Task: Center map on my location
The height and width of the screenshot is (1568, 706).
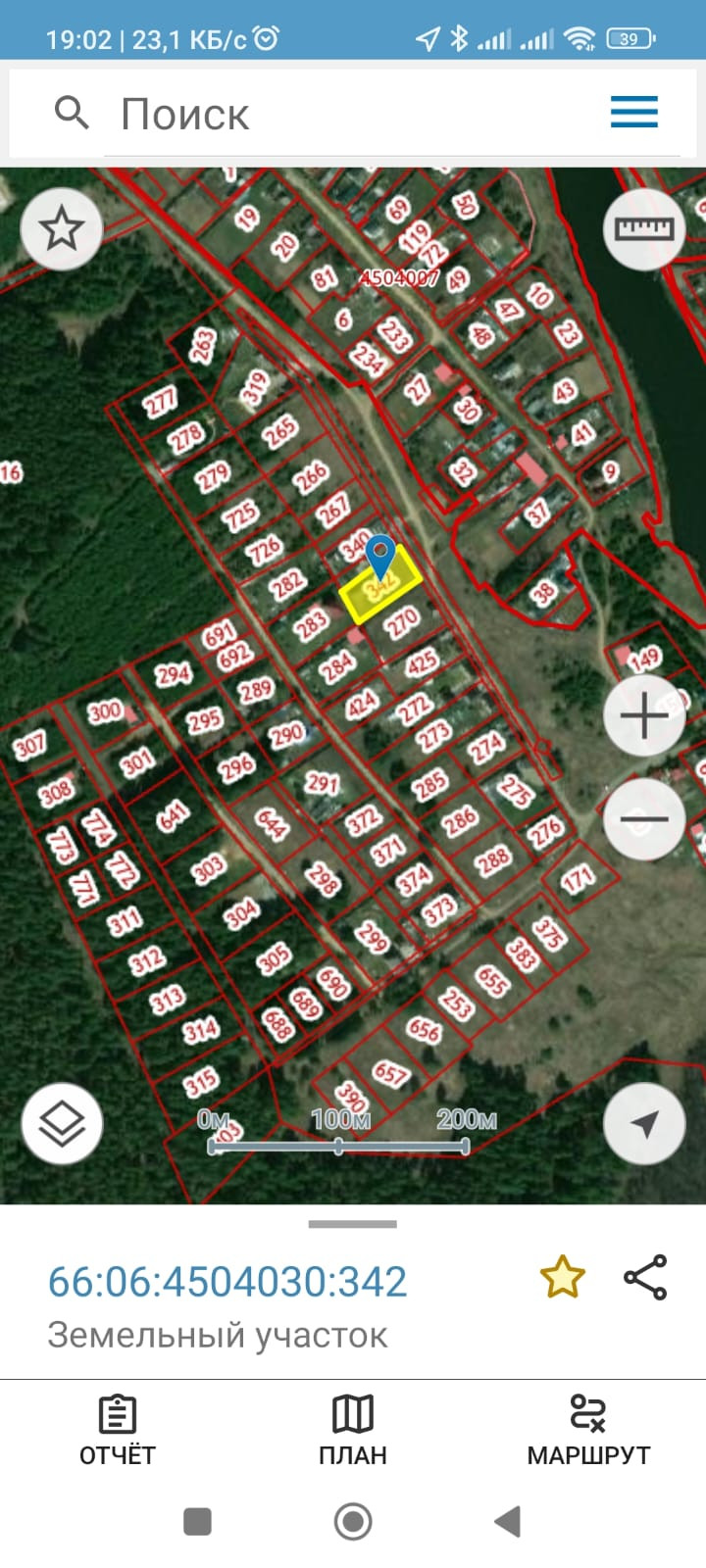Action: [644, 1123]
